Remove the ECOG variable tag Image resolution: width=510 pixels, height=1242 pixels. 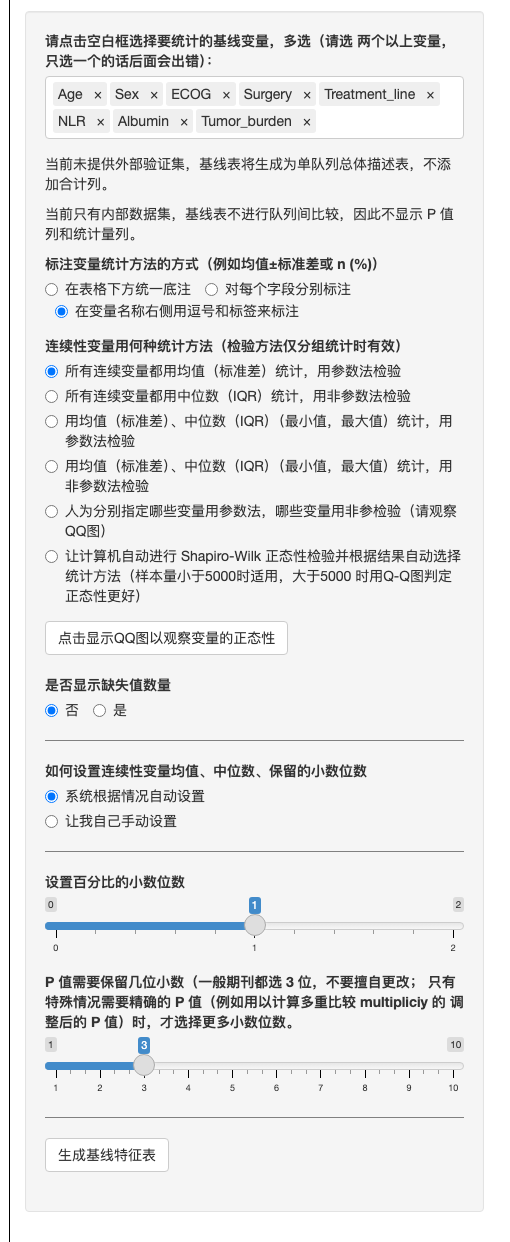(226, 95)
